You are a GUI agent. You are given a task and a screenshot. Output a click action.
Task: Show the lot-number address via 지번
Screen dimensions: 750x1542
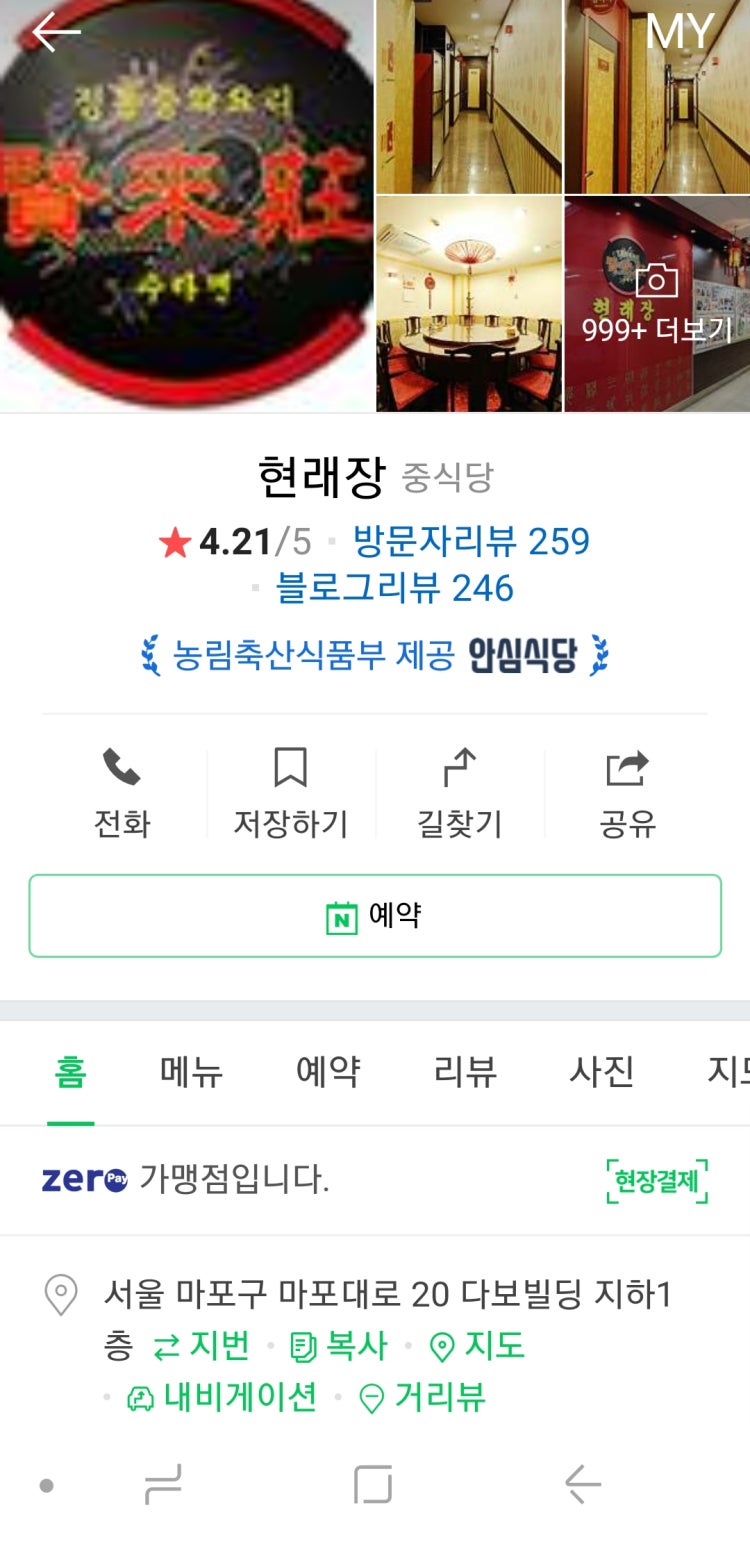(x=201, y=1346)
